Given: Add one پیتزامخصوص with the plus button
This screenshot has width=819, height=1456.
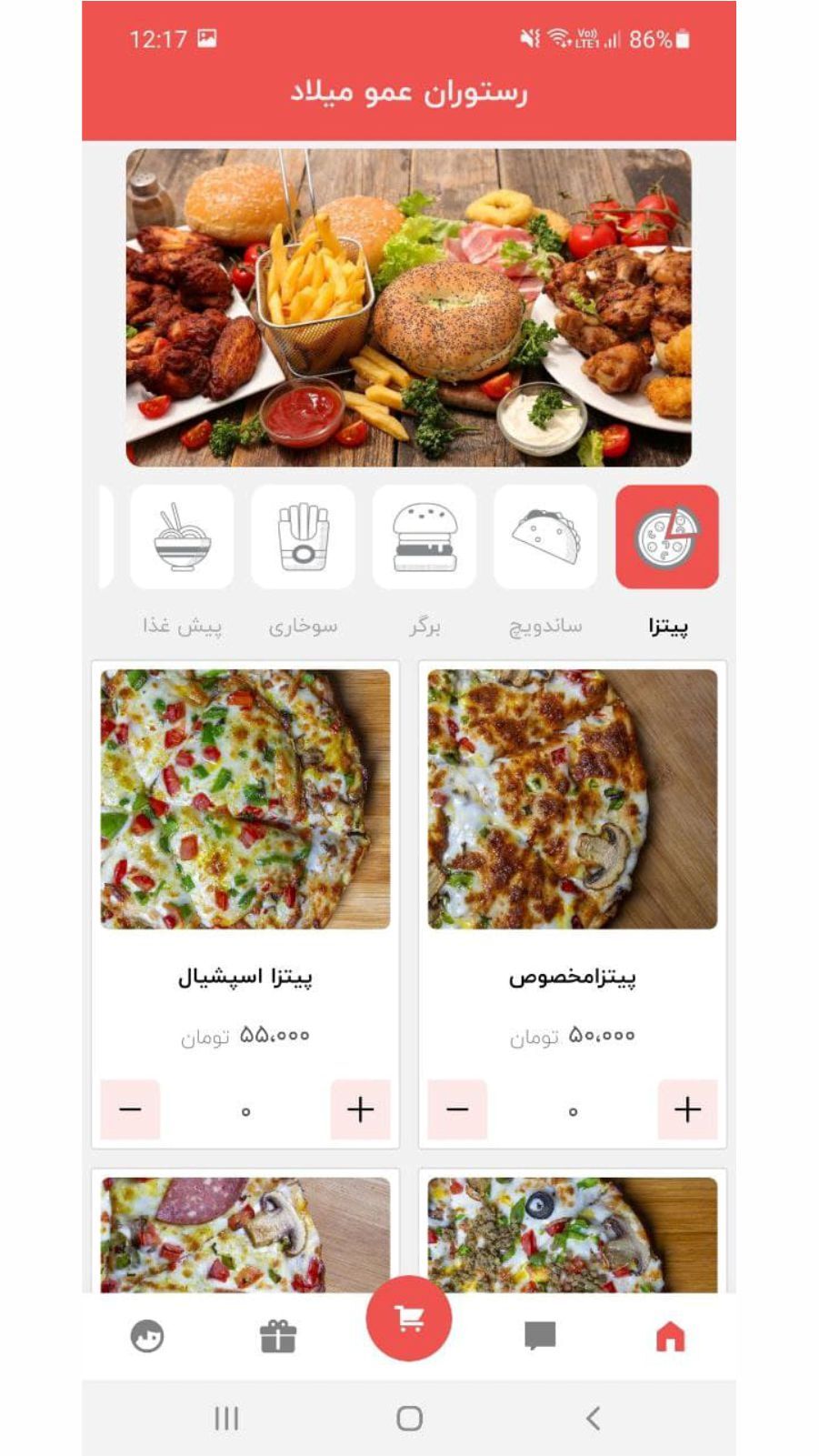Looking at the screenshot, I should tap(687, 1110).
